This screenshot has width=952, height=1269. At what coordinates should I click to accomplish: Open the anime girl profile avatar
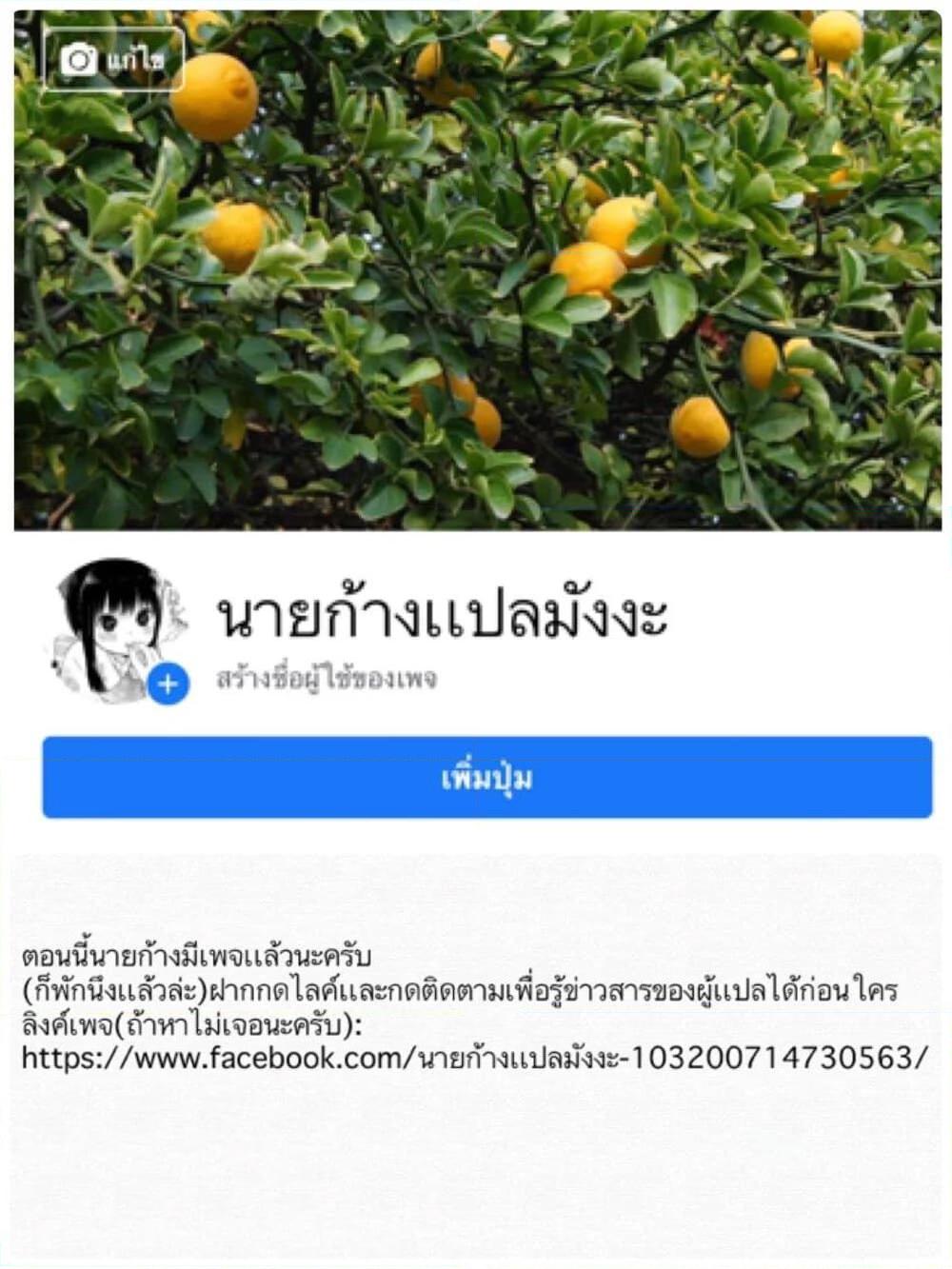coord(114,624)
